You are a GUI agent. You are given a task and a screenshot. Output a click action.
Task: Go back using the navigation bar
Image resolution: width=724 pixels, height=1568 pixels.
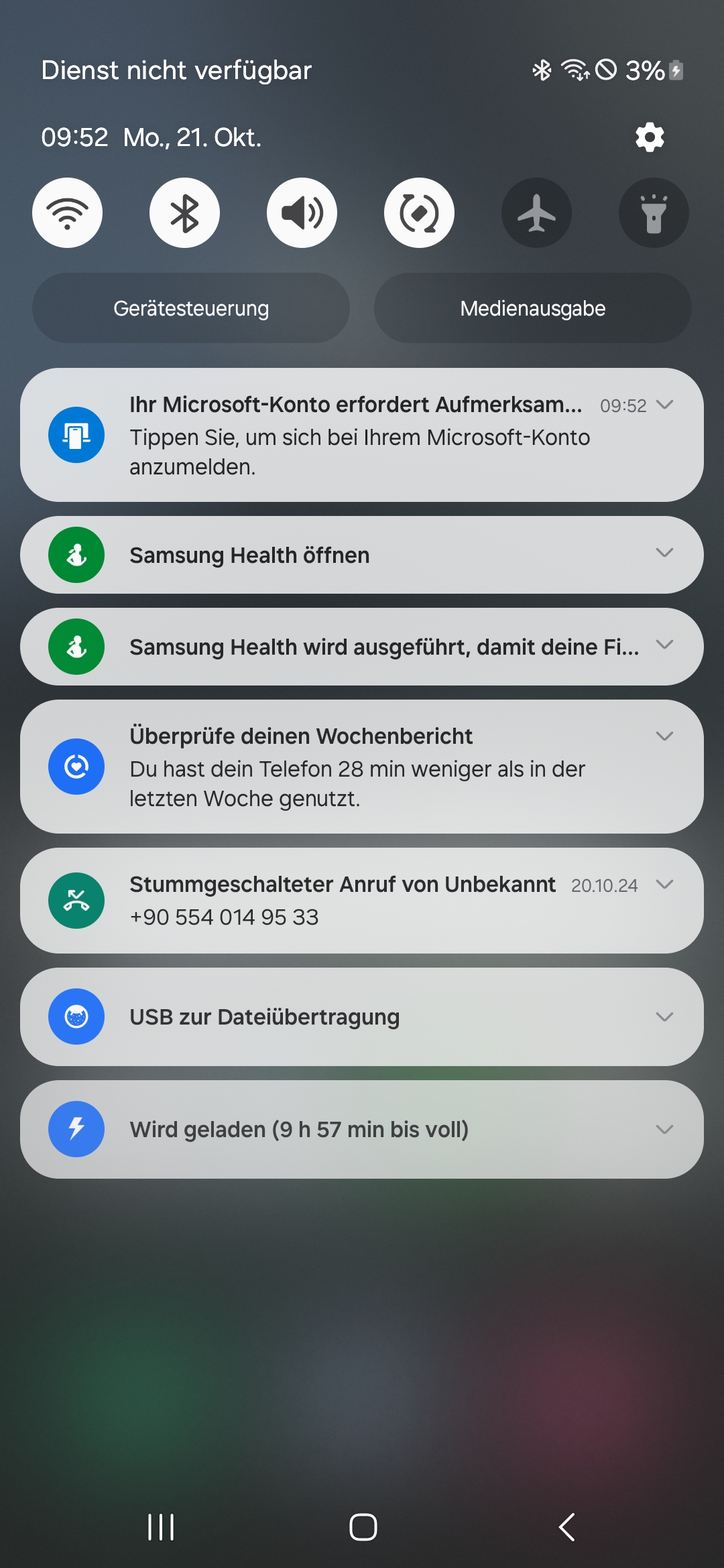[567, 1527]
